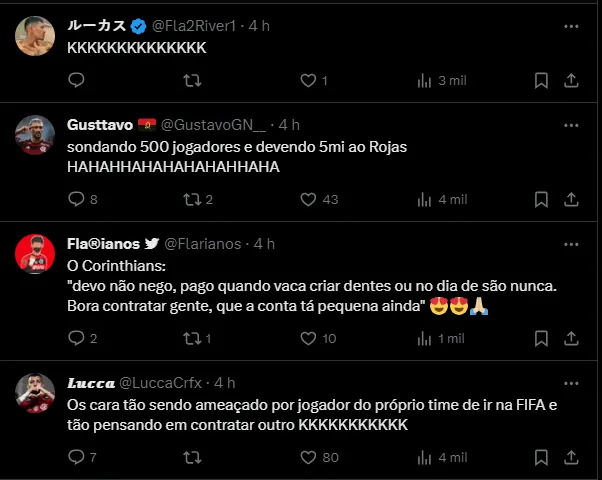Retweet Flarianos' Corinthians tweet
Screen dimensions: 602x480
[x=193, y=339]
